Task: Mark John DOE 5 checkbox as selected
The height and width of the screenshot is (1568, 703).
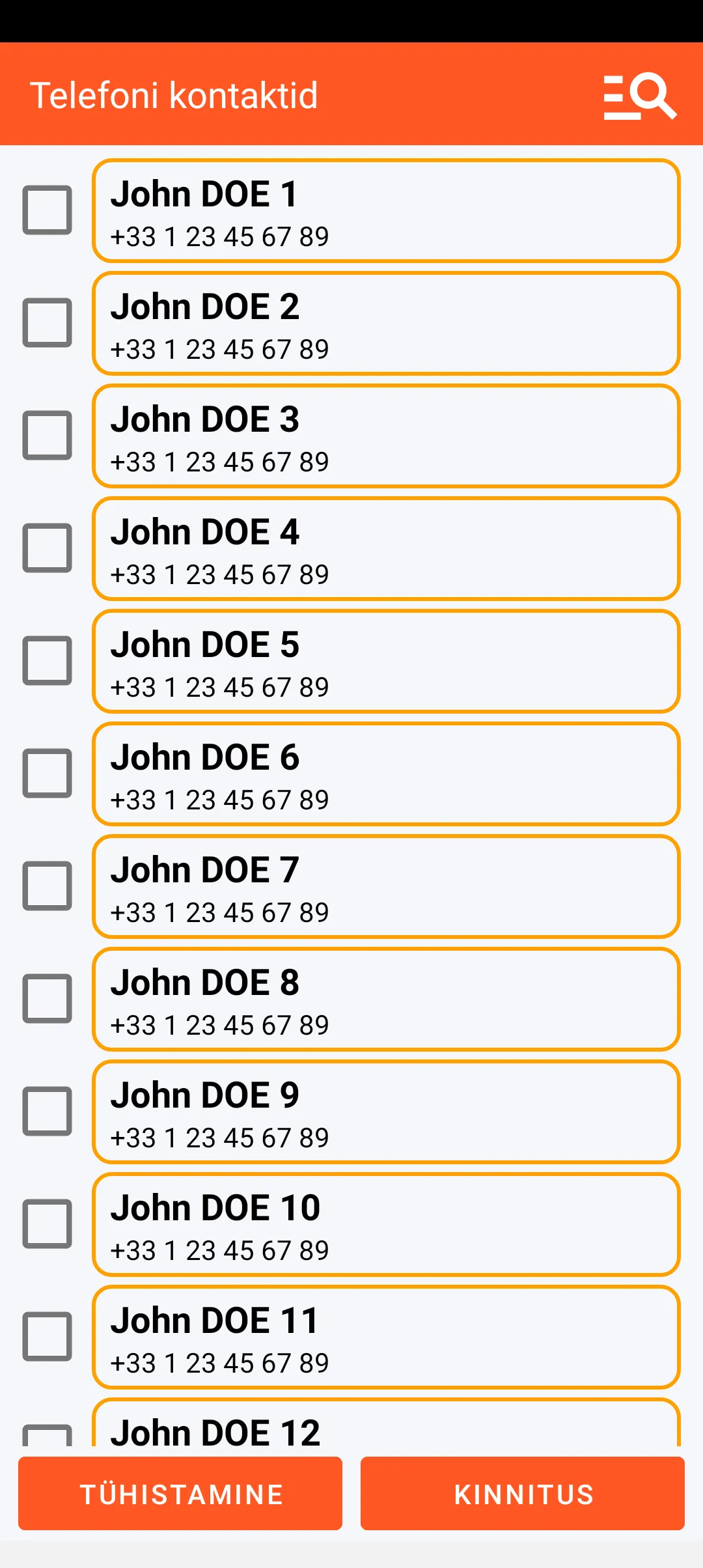Action: point(47,660)
